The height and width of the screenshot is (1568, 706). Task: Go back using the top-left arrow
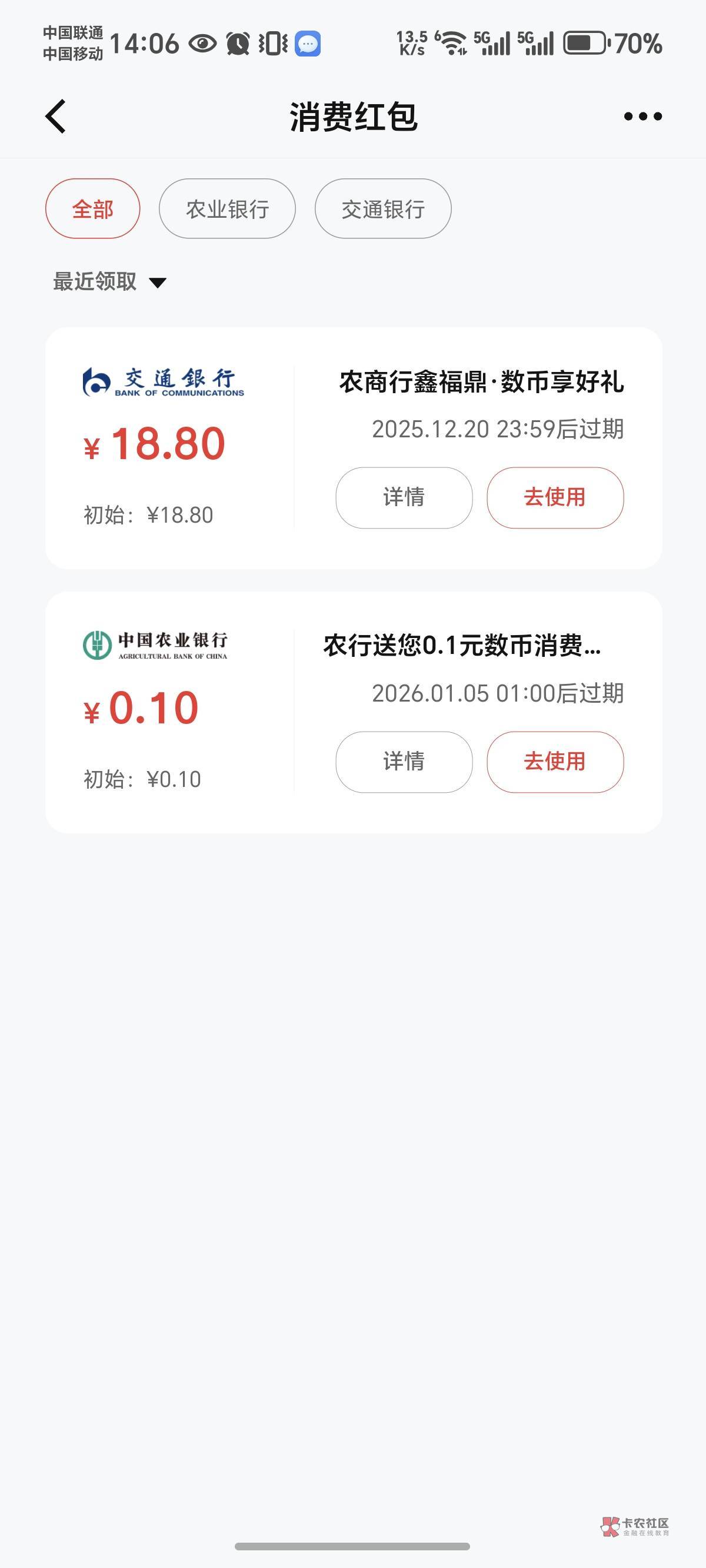[56, 117]
